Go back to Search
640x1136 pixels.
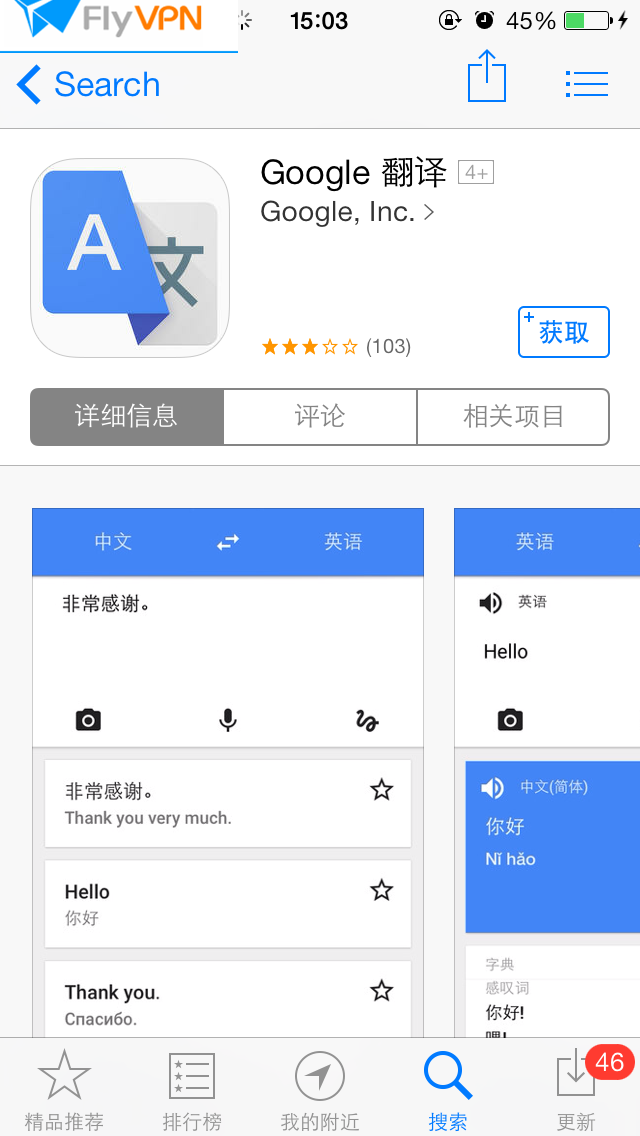point(88,85)
